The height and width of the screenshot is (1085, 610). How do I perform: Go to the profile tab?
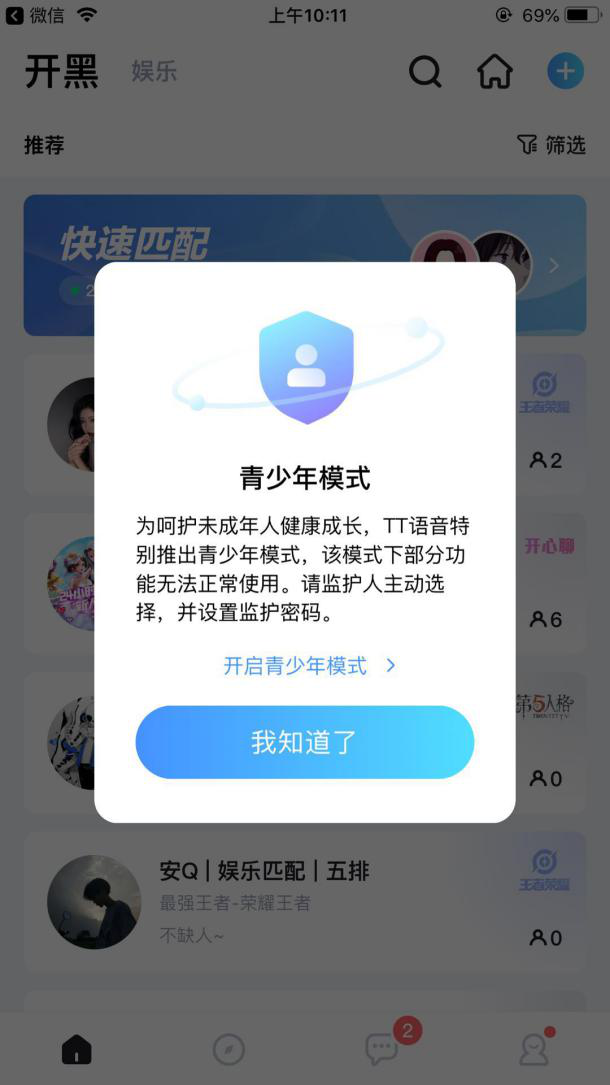click(534, 1049)
